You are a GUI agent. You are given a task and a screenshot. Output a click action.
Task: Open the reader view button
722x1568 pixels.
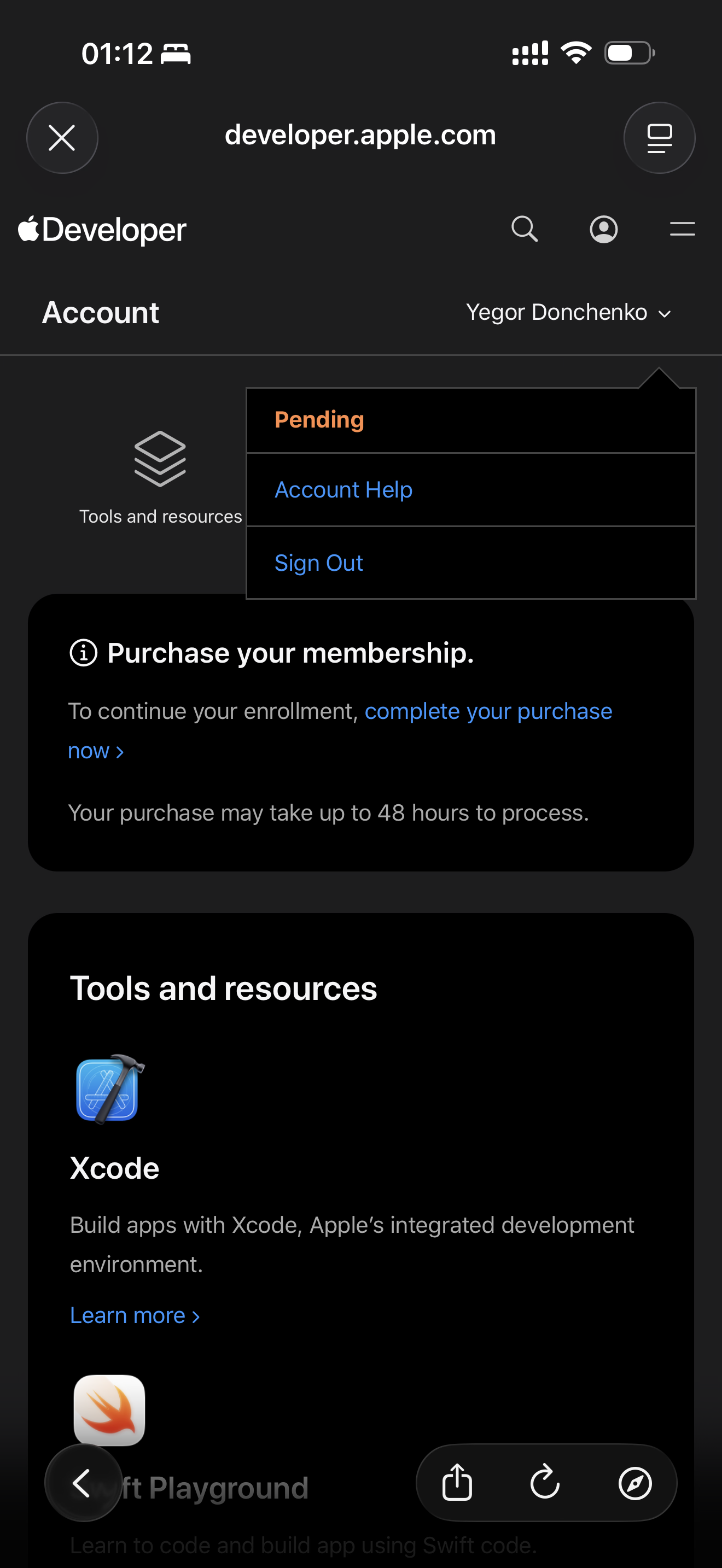click(x=659, y=138)
